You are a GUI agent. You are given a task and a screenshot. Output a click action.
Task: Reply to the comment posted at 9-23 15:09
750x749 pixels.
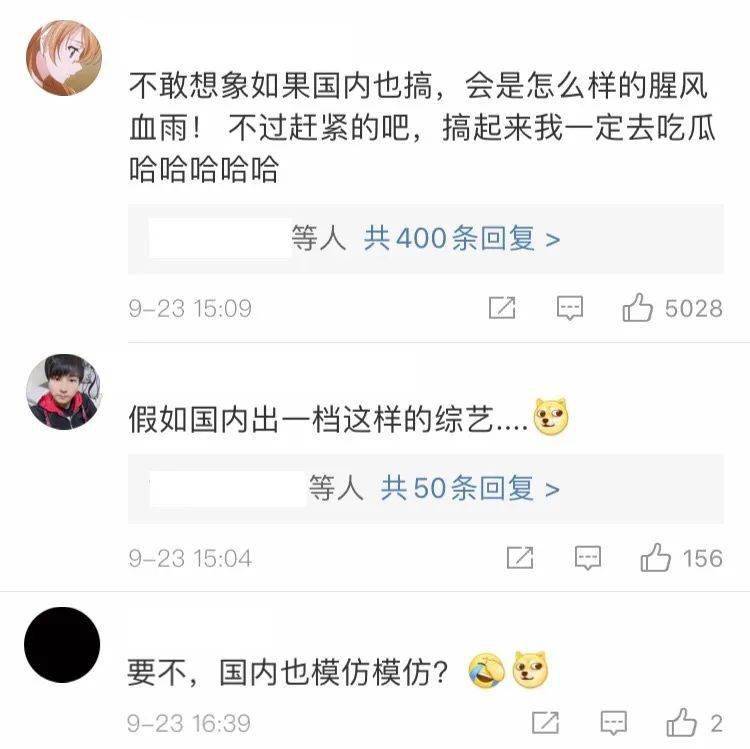click(x=569, y=308)
